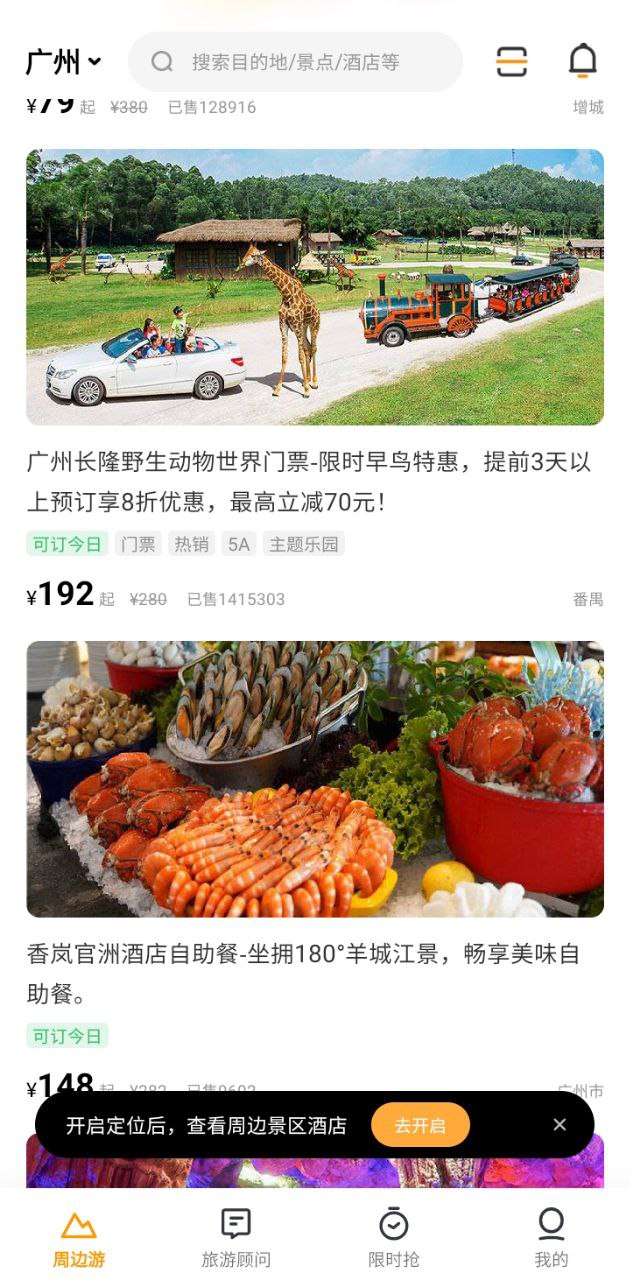Open the scan code icon
The height and width of the screenshot is (1280, 630).
[511, 62]
